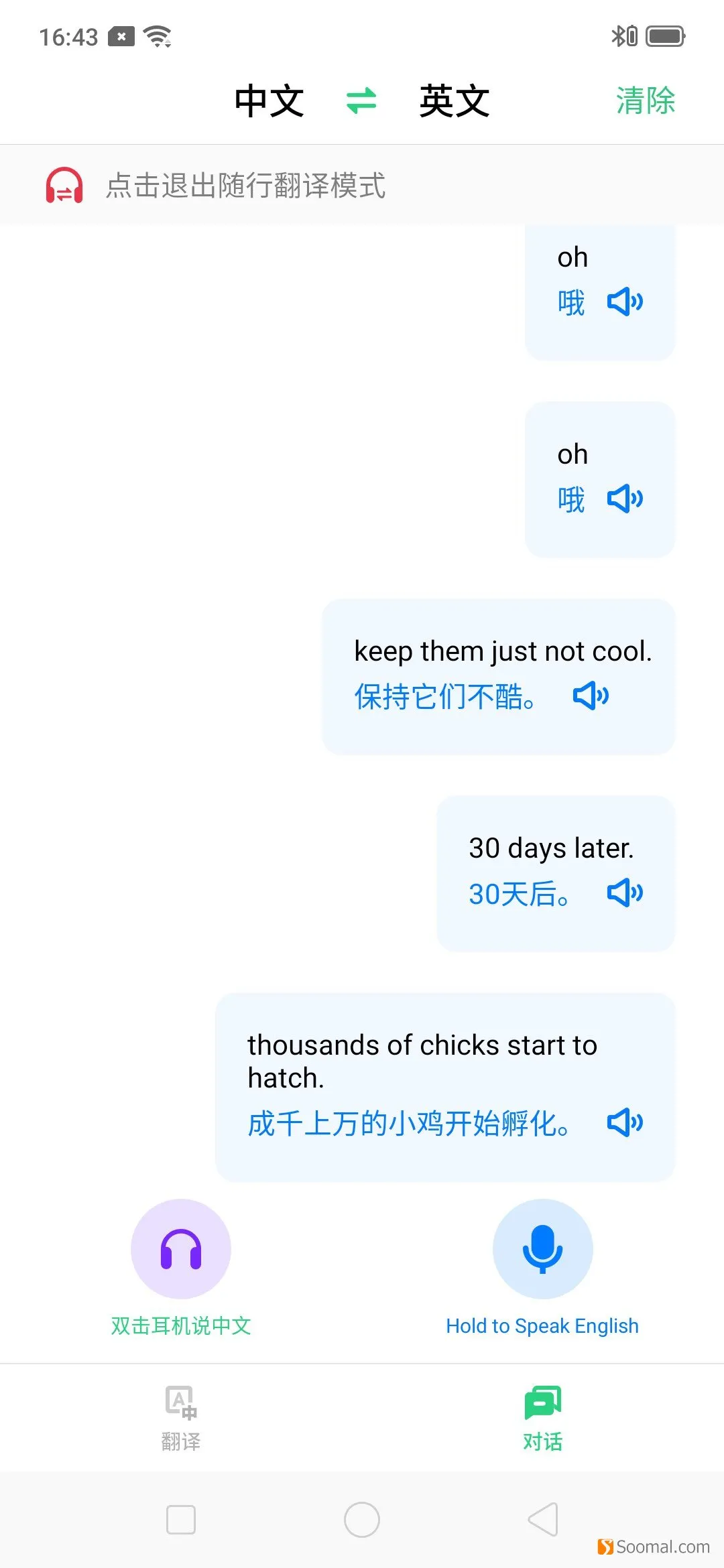Screen dimensions: 724x1568
Task: Select 中文 as the source language
Action: tap(269, 101)
